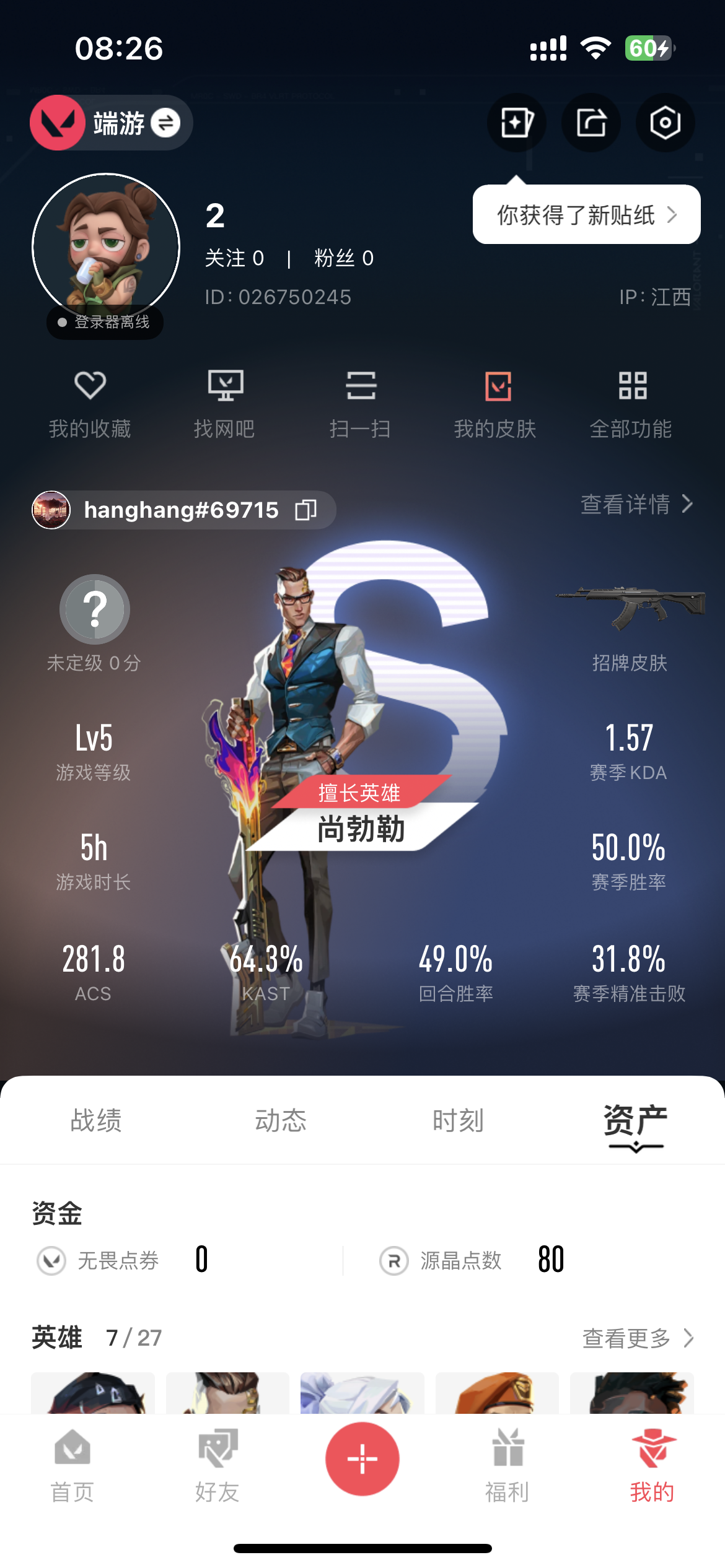
Task: Tap the share icon in header
Action: pos(591,123)
